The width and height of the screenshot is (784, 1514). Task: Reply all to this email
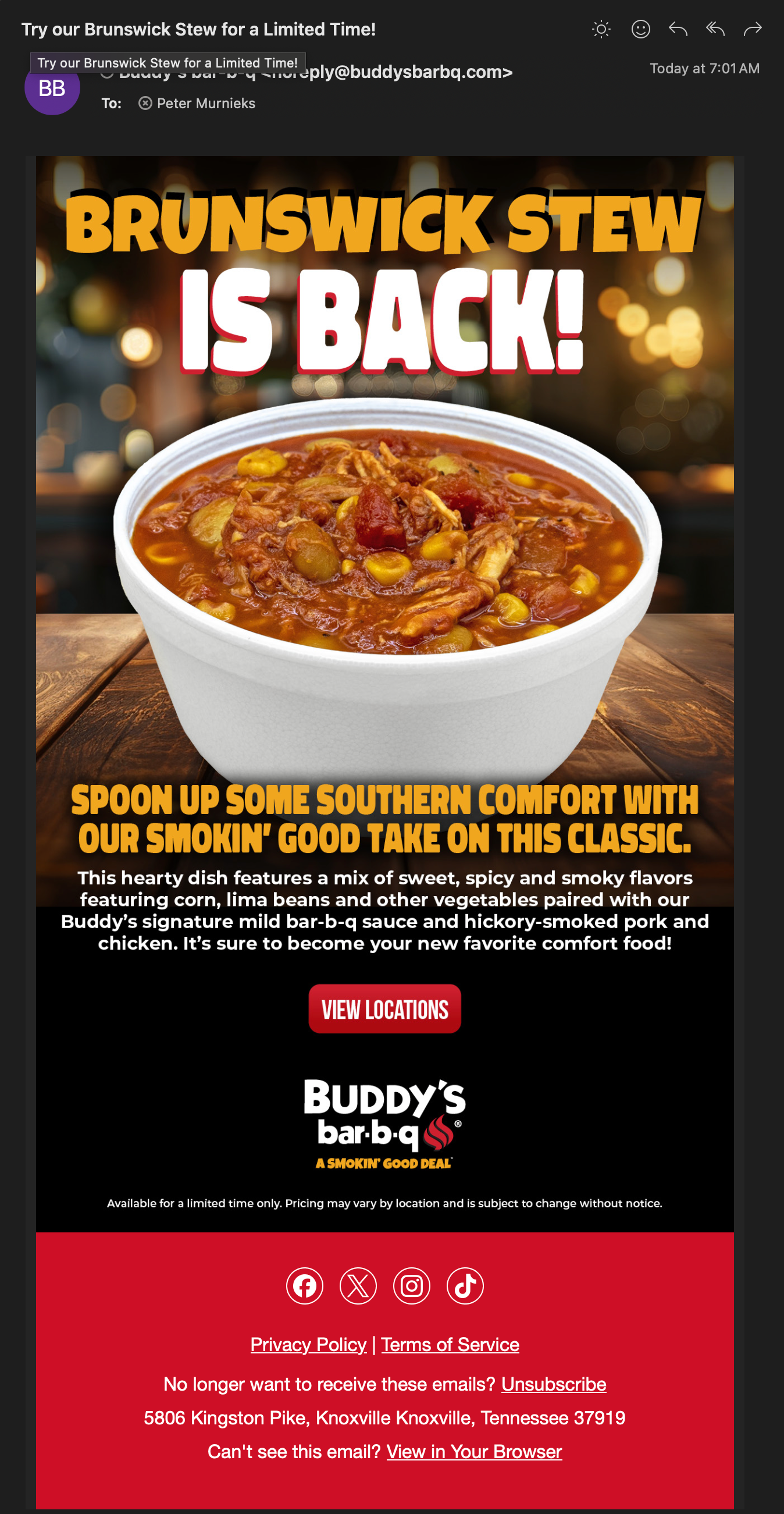click(x=715, y=28)
